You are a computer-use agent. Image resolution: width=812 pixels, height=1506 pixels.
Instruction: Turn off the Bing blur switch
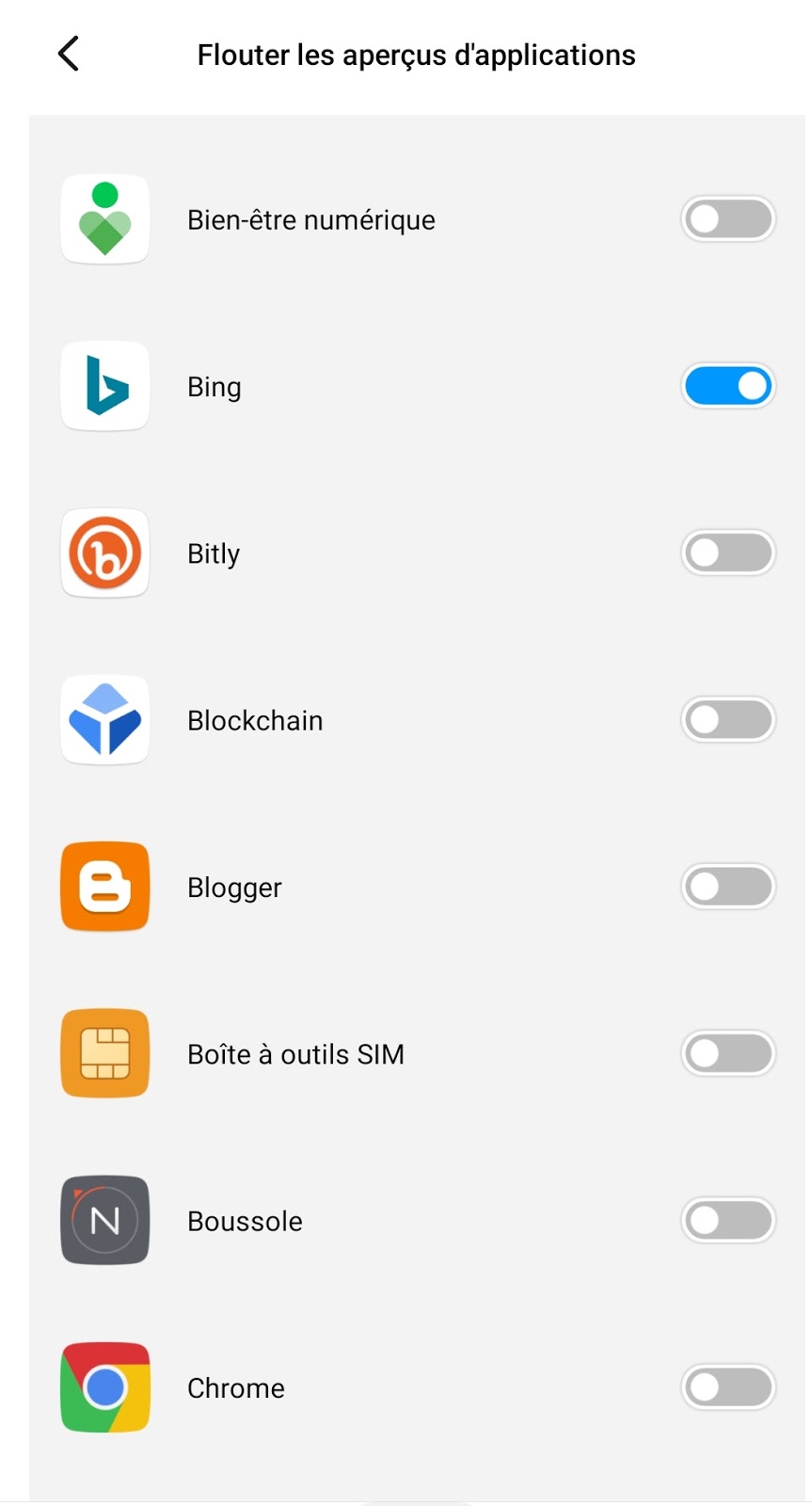(x=727, y=386)
